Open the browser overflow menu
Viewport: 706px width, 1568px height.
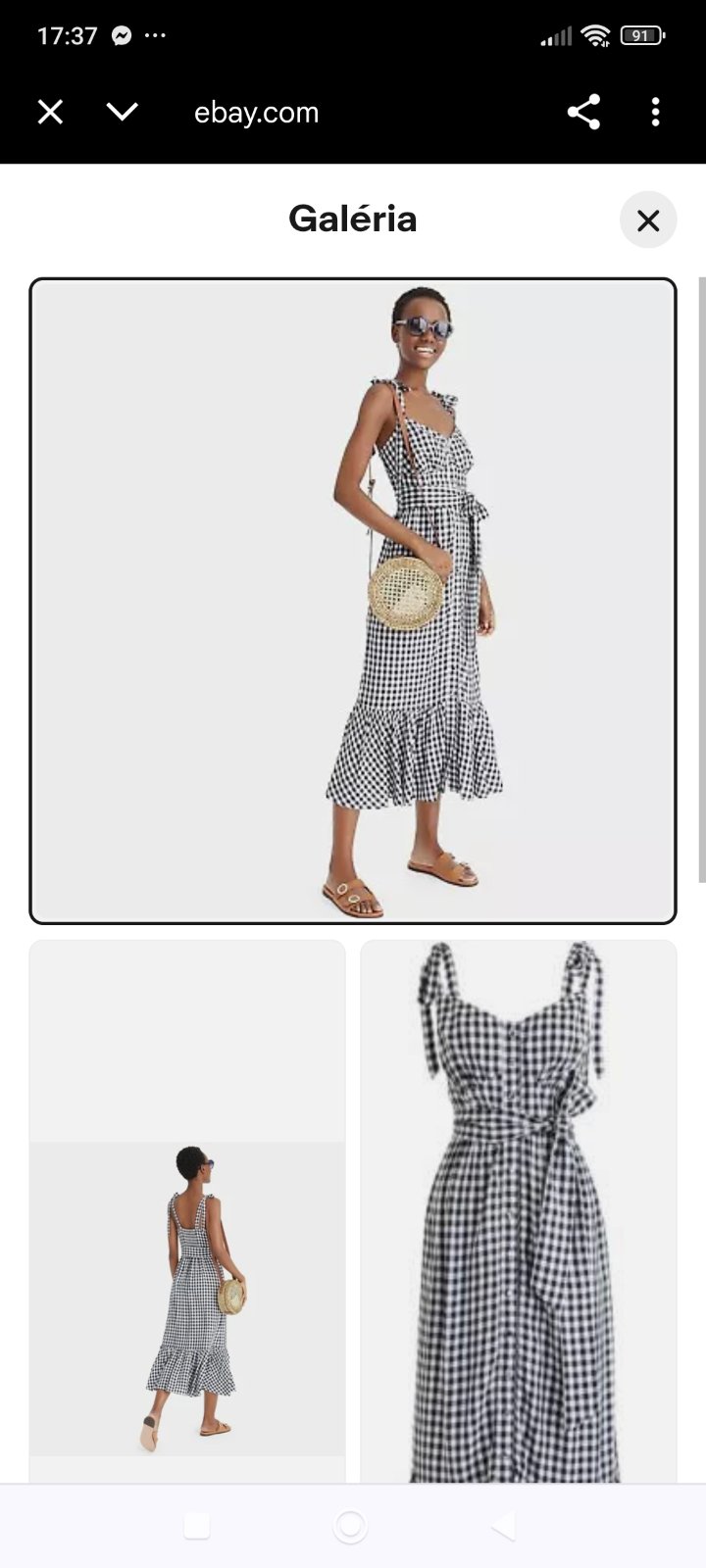tap(655, 113)
